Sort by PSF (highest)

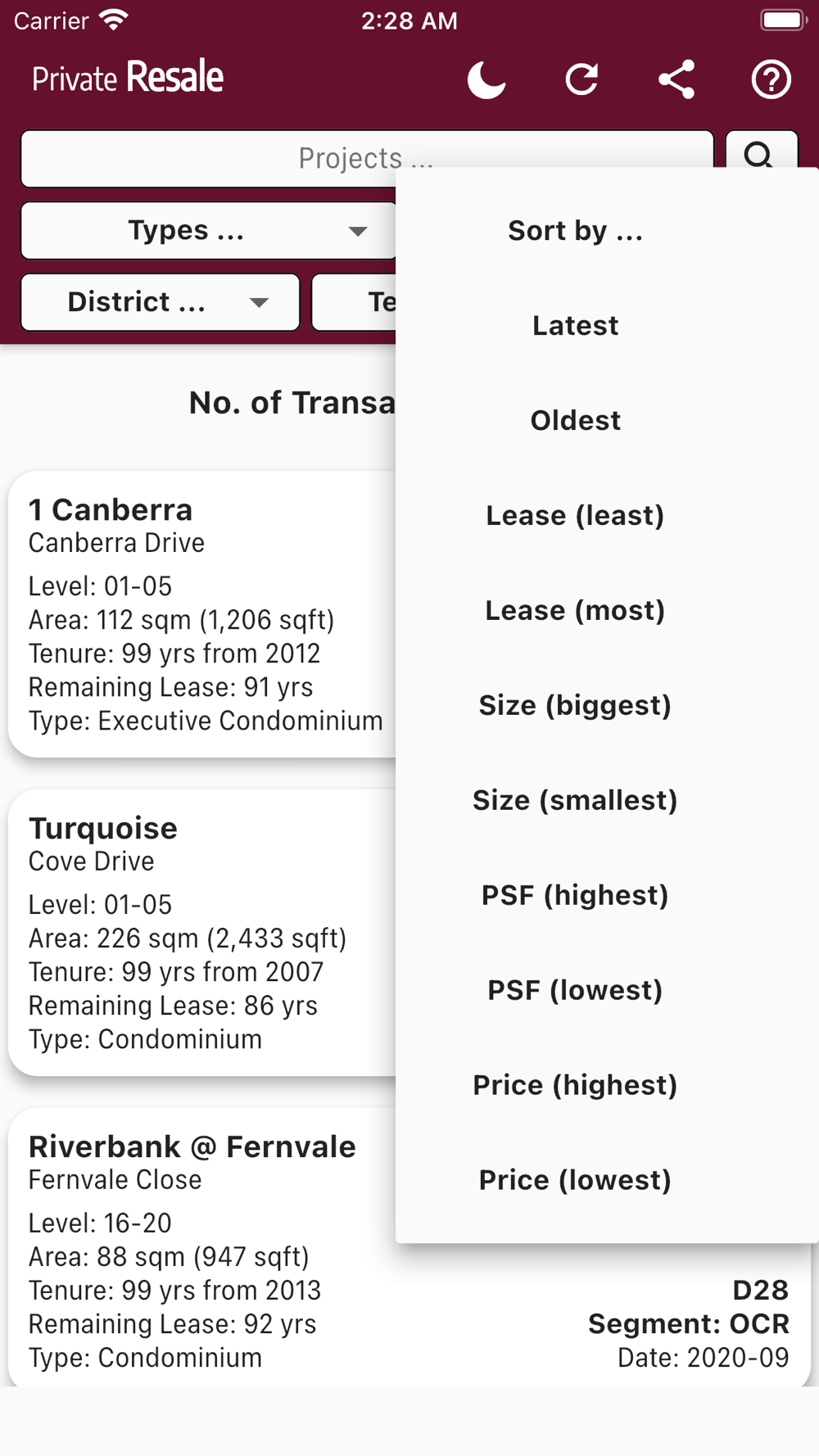(x=575, y=896)
